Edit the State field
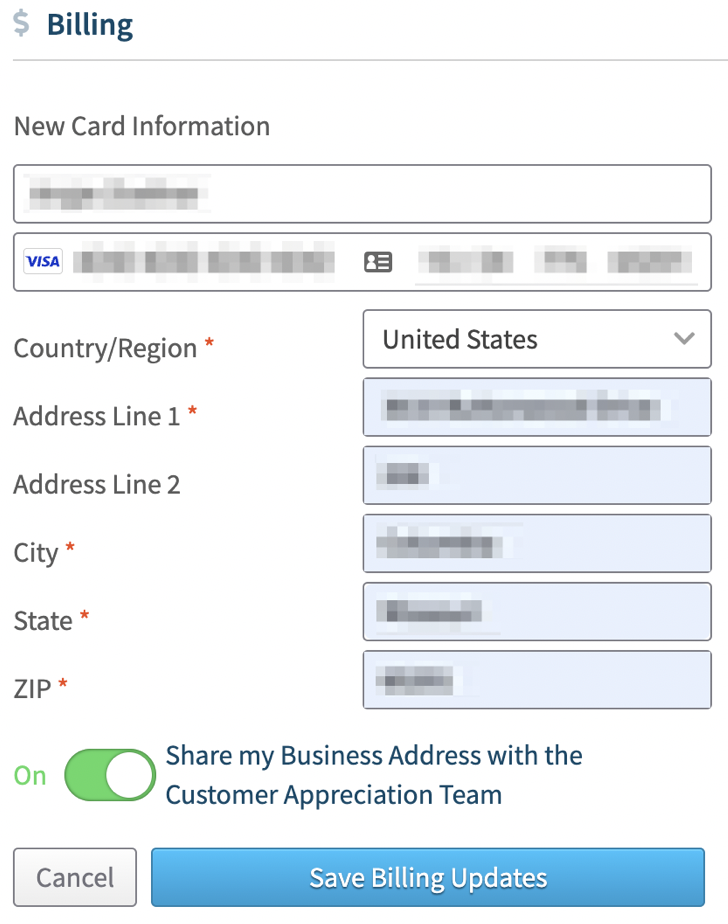This screenshot has width=728, height=924. [537, 611]
